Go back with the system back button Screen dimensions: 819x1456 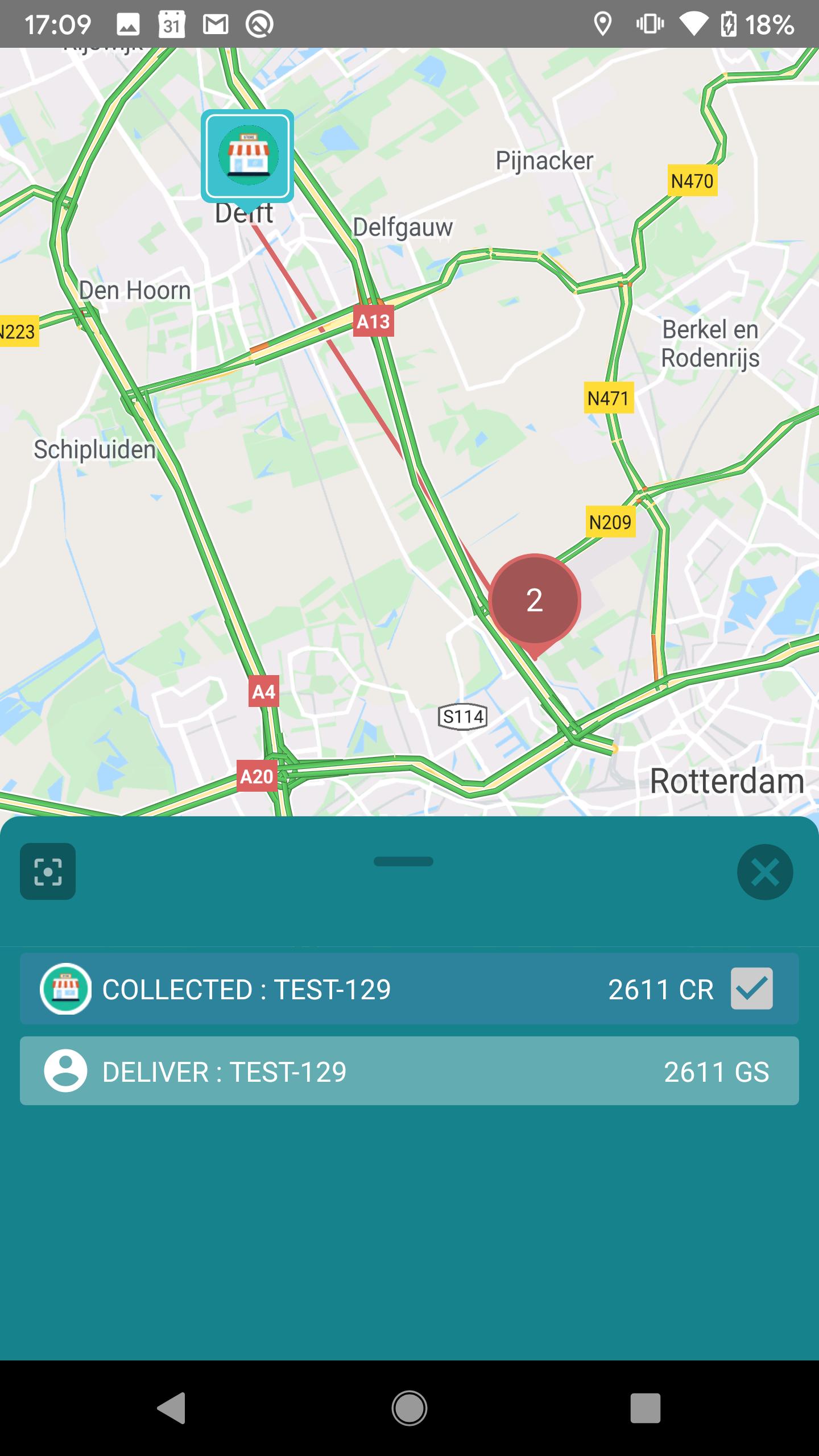(171, 1408)
